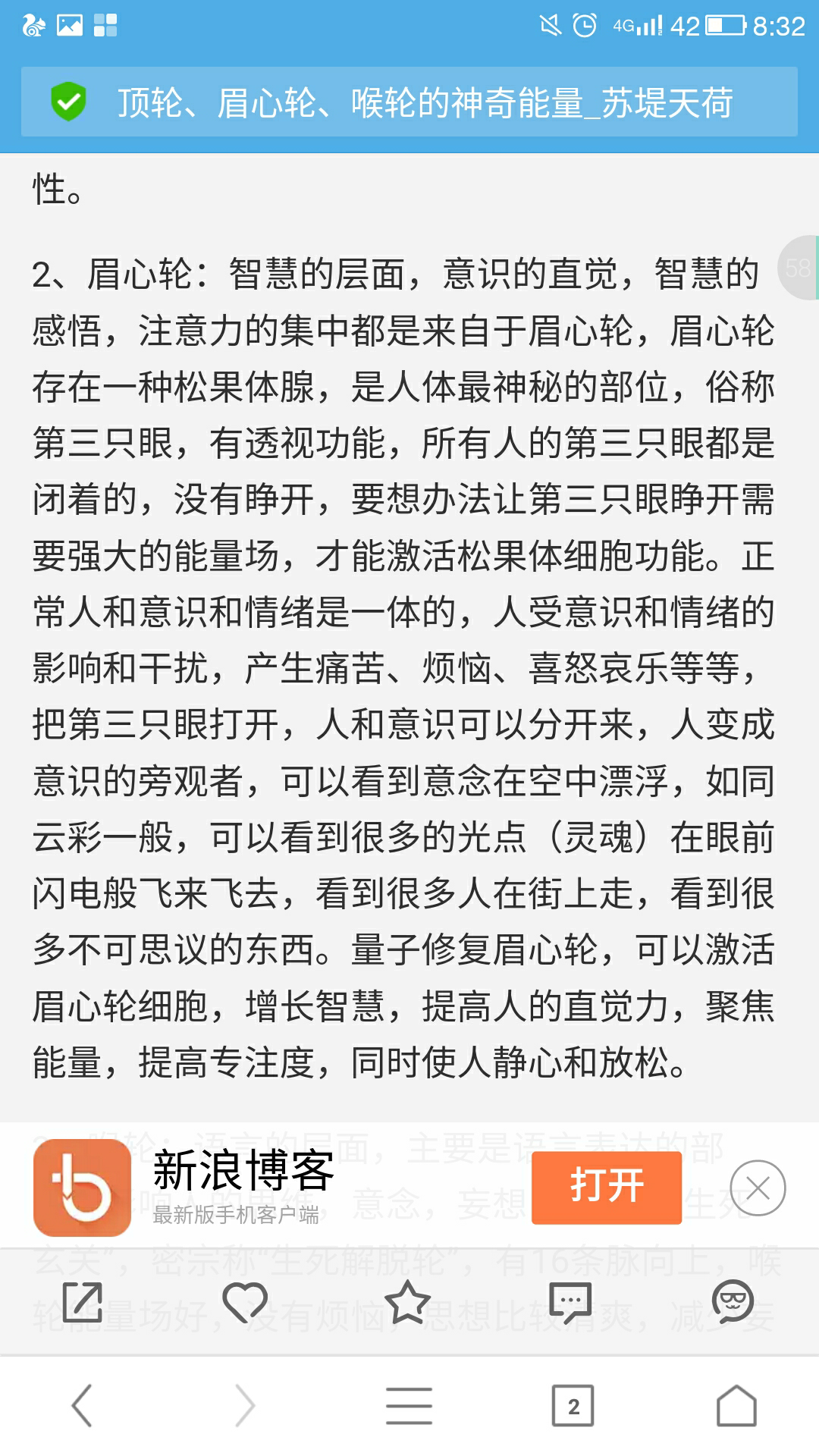Go to the browser home page
Screen dimensions: 819x1456
pos(736,1405)
